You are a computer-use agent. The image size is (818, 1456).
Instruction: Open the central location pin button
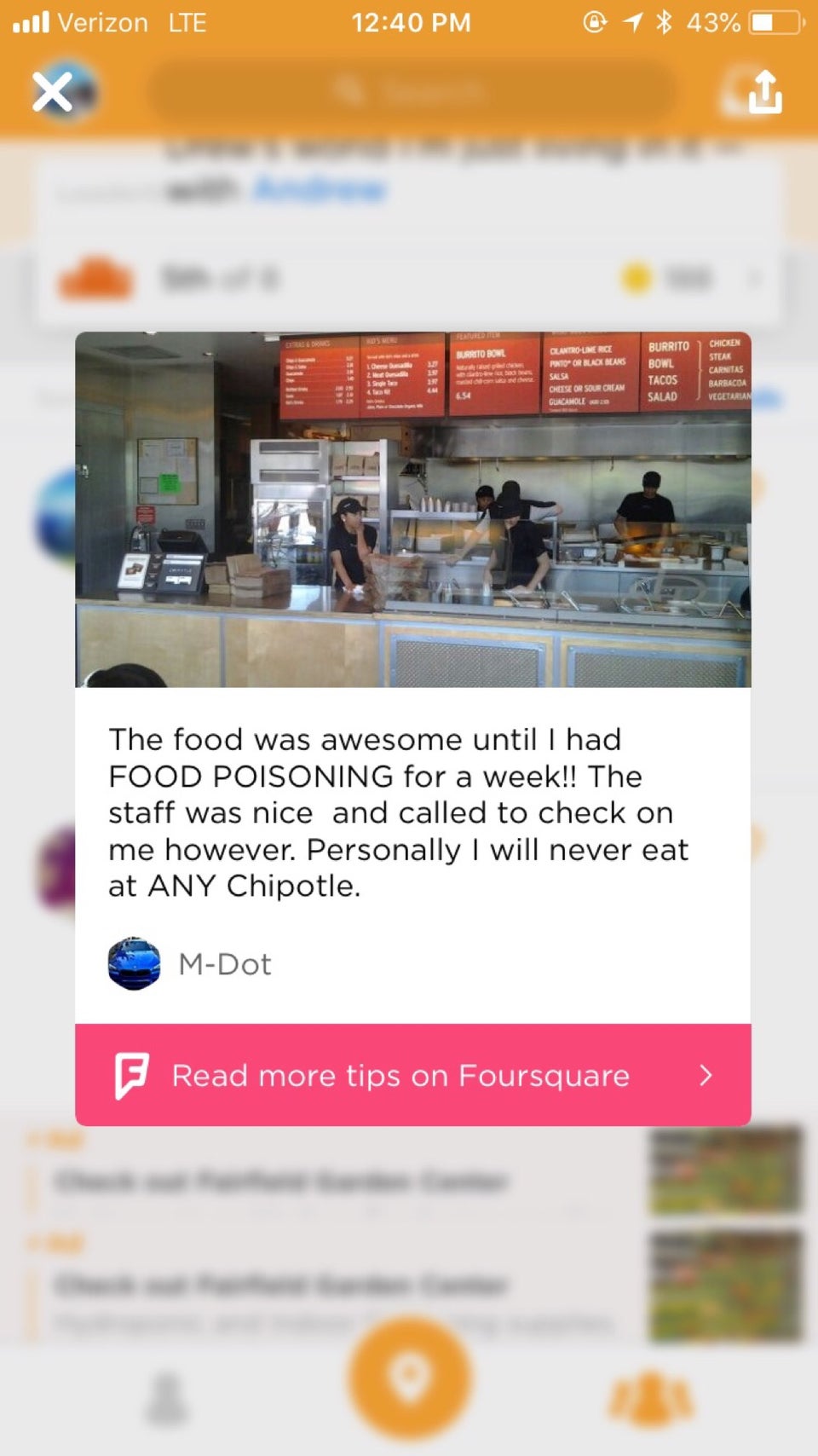[x=409, y=1382]
